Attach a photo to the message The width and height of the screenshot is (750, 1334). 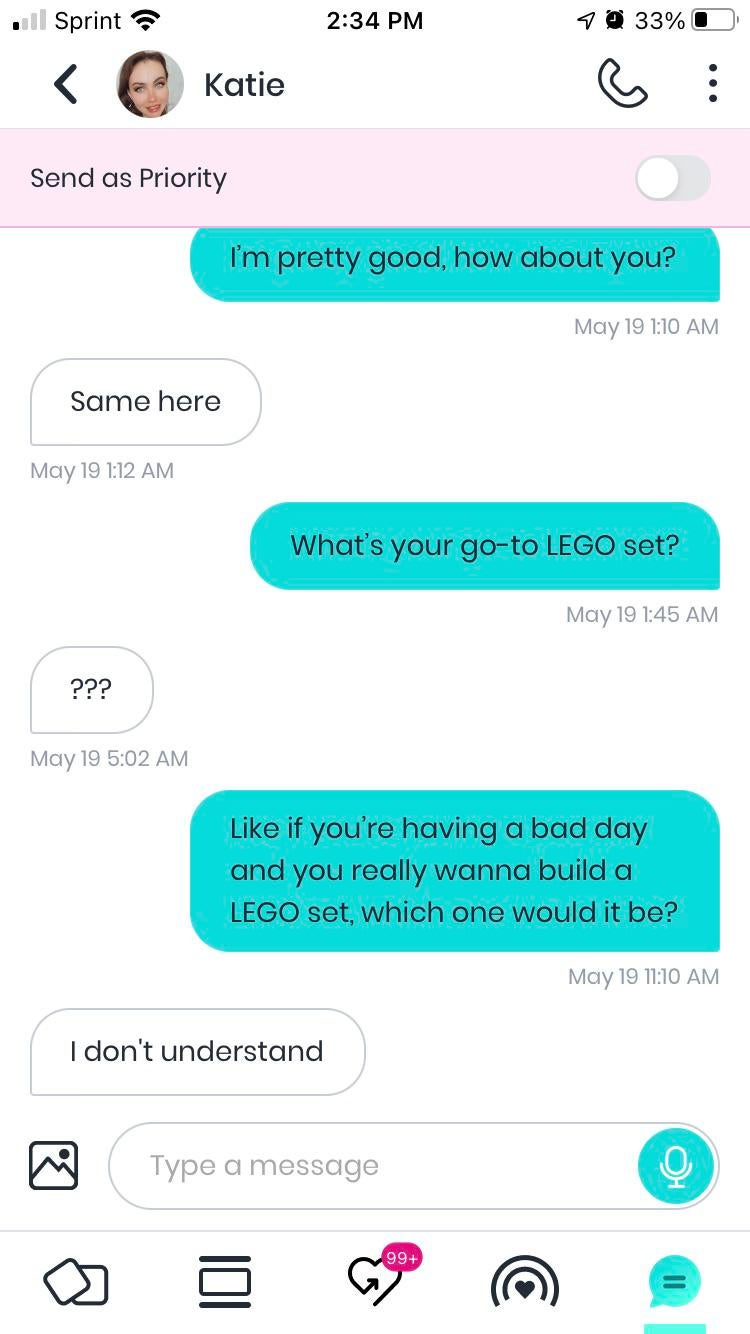tap(54, 1165)
